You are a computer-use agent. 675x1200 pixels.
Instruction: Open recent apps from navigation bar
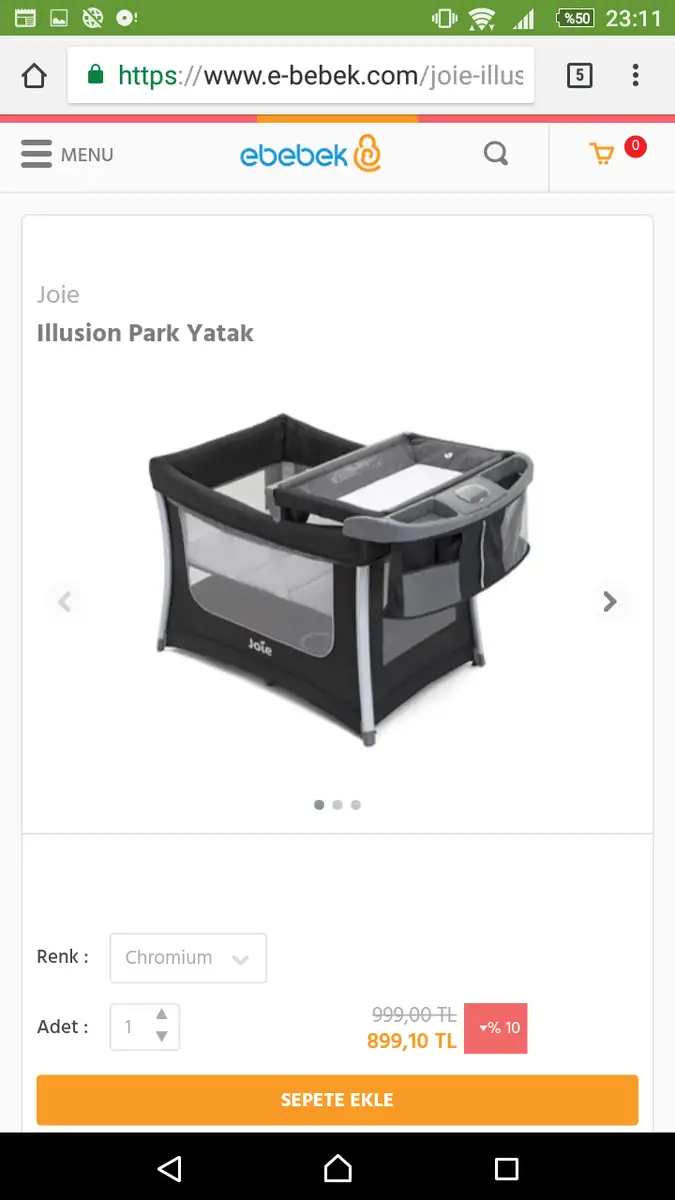click(507, 1168)
